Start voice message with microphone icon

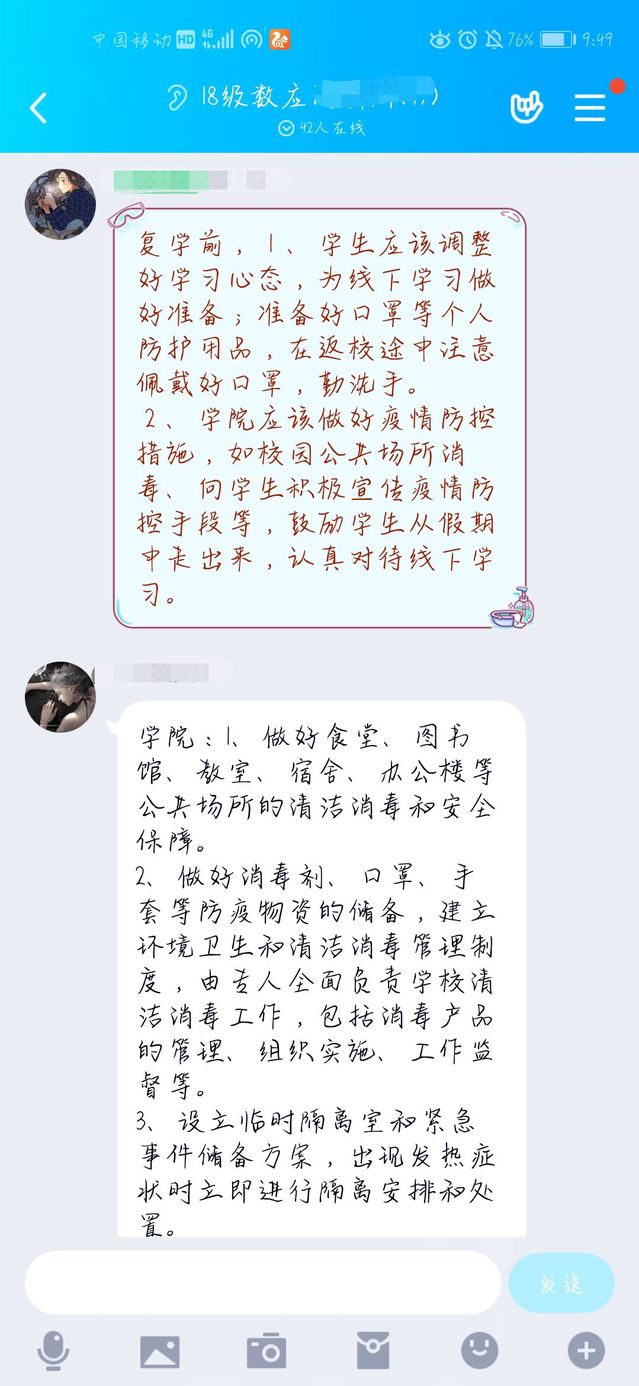[53, 1351]
